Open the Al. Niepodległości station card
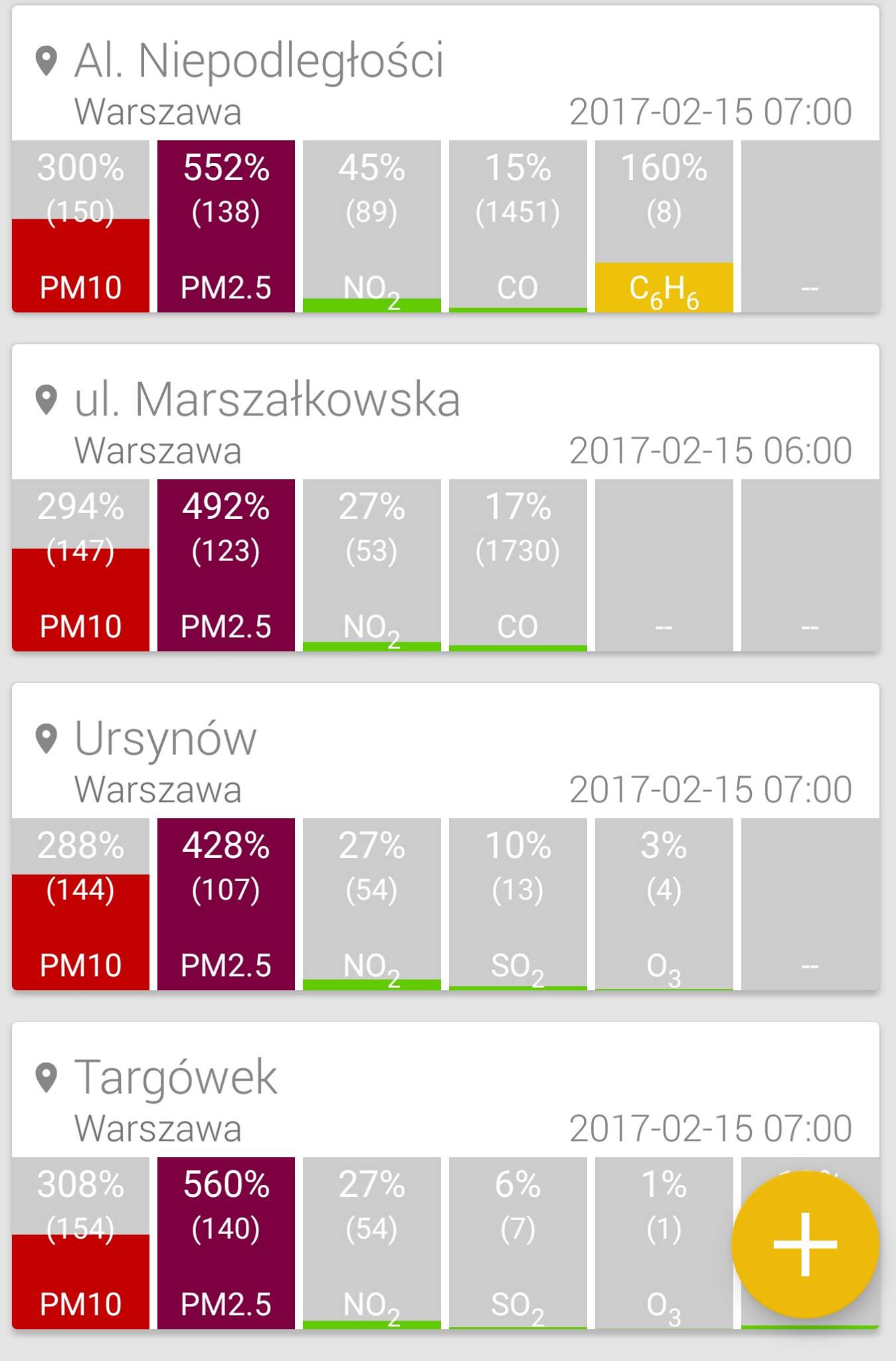The width and height of the screenshot is (896, 1361). coord(259,61)
